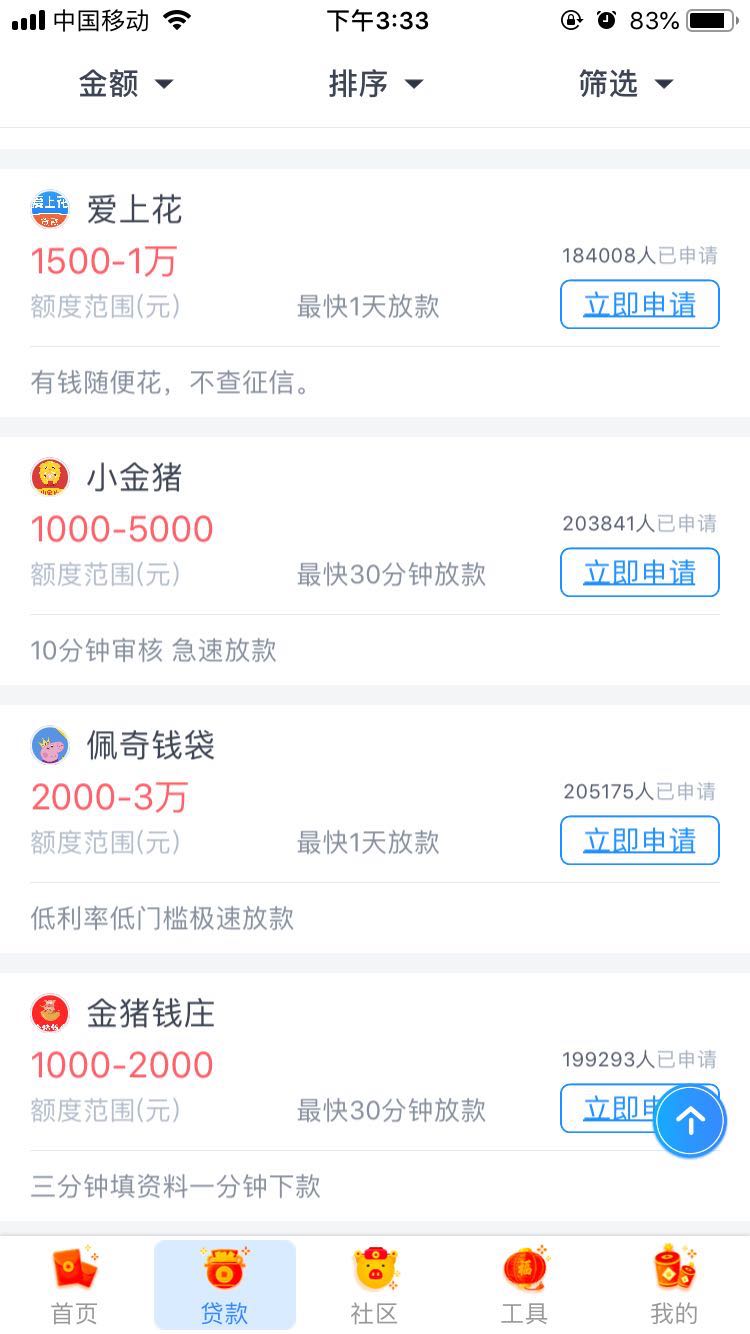Screen dimensions: 750x1334
Task: Switch to the 贷款 loans tab
Action: (x=224, y=1285)
